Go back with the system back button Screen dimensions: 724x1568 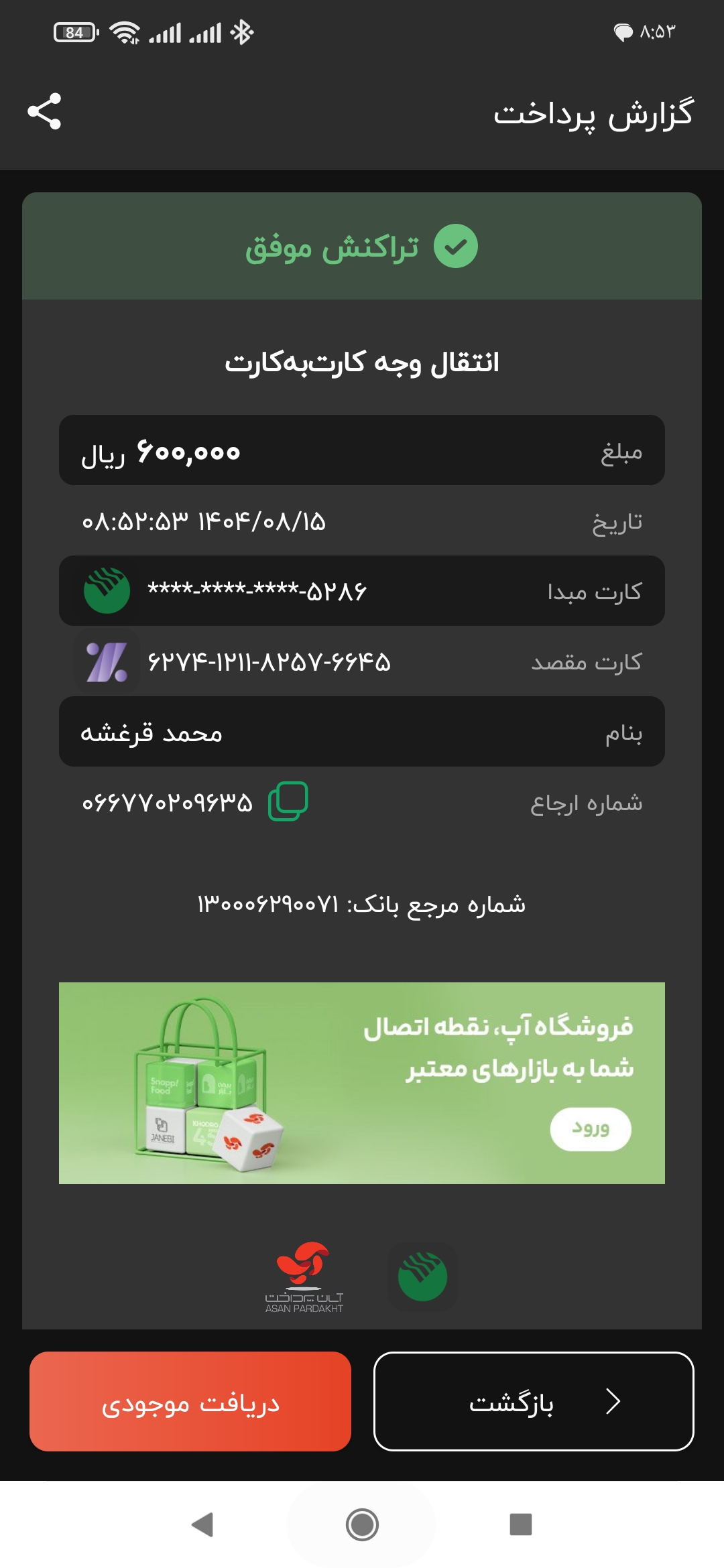202,1524
